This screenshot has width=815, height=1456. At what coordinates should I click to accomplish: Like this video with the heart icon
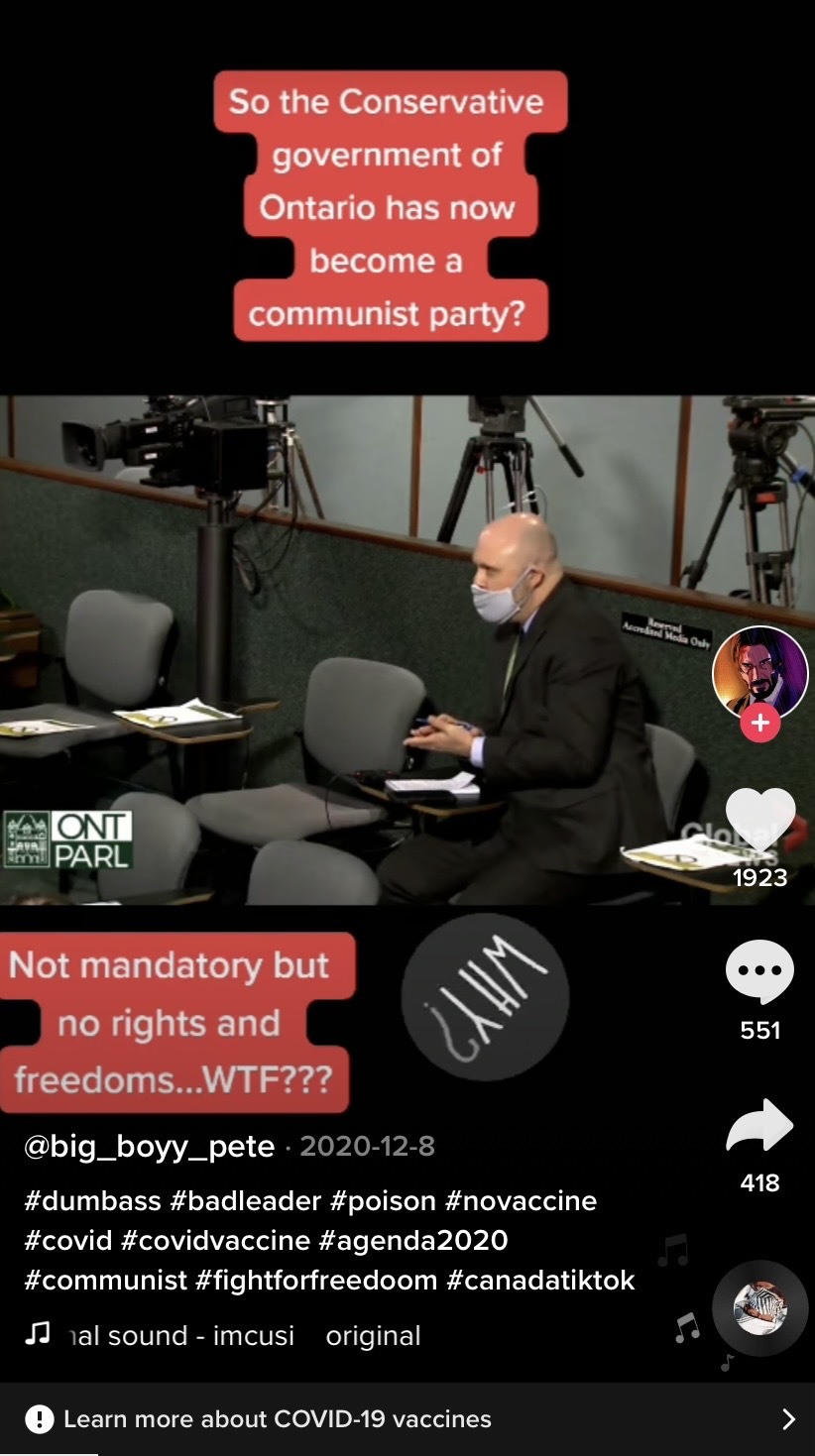(760, 821)
